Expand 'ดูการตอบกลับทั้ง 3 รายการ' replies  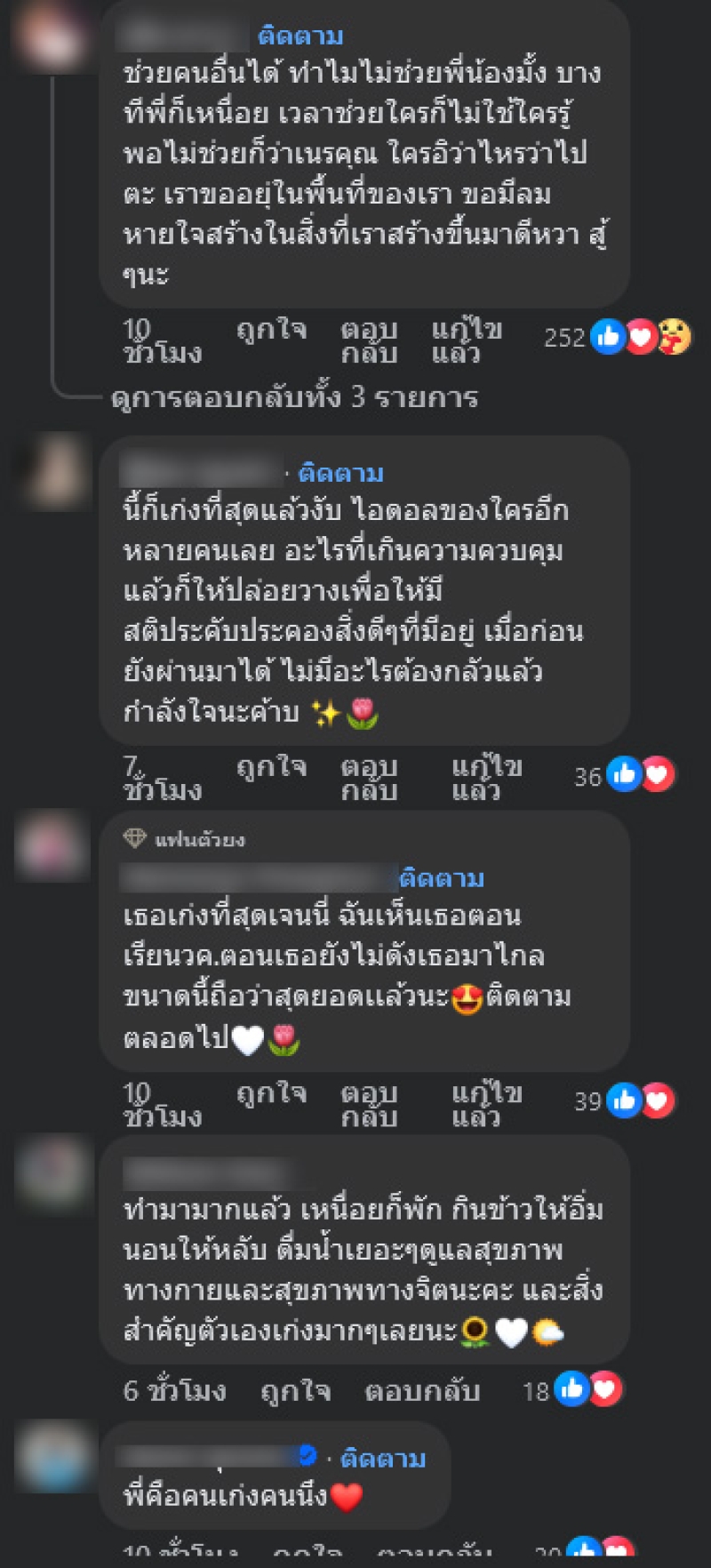tap(294, 397)
